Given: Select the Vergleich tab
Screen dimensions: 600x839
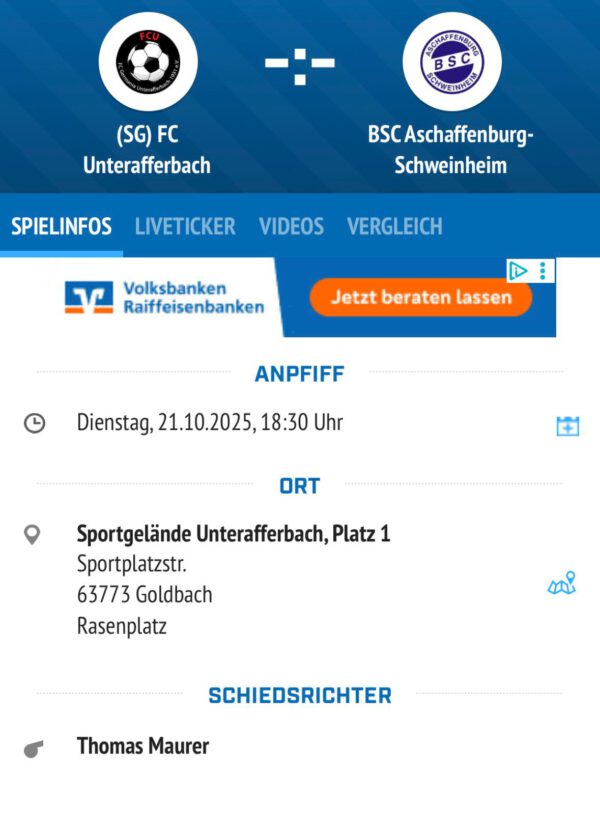Looking at the screenshot, I should [x=394, y=226].
